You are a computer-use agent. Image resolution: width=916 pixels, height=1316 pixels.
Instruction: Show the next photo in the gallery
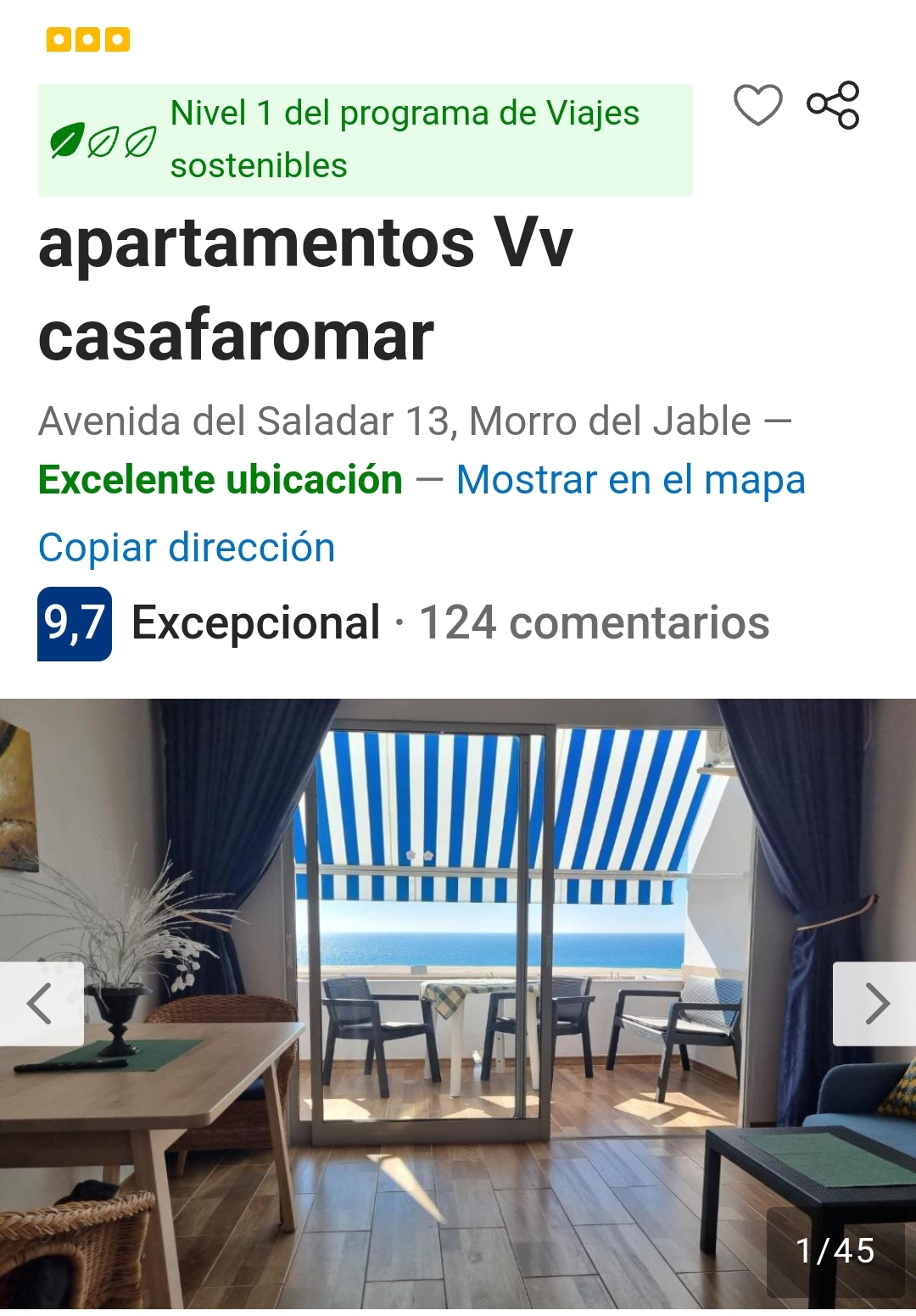click(875, 1004)
